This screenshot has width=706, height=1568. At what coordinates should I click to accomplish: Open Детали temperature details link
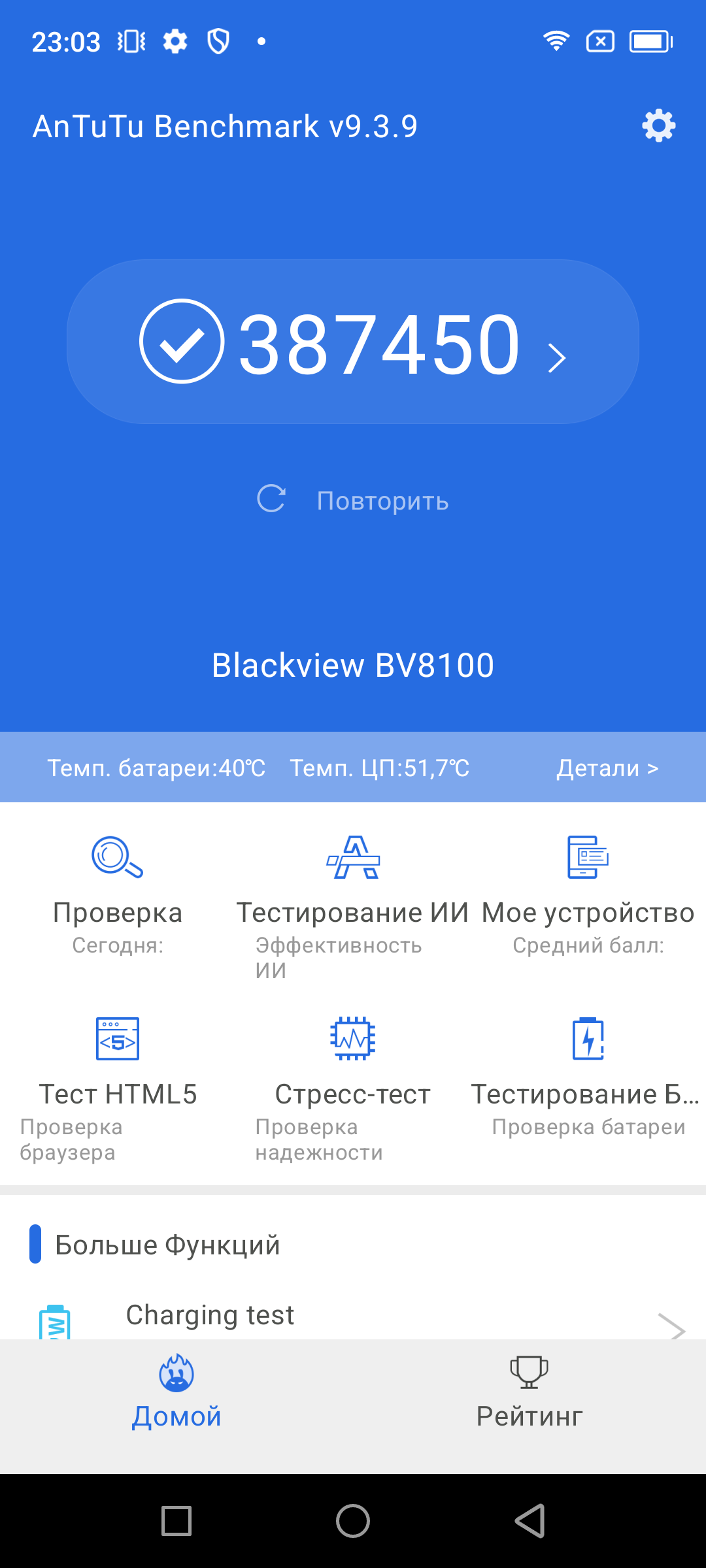tap(607, 768)
